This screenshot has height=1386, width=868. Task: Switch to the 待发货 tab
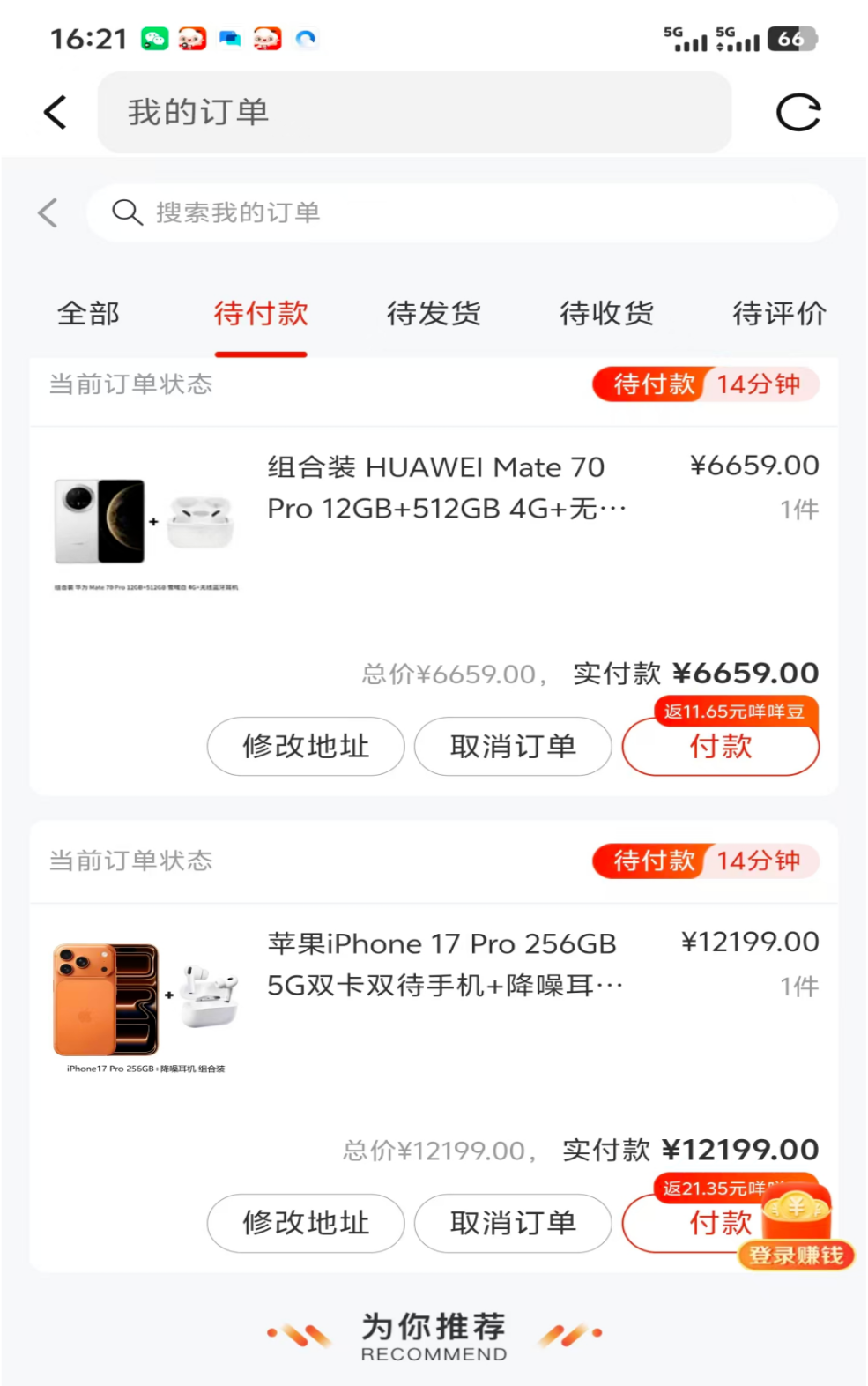pyautogui.click(x=434, y=314)
